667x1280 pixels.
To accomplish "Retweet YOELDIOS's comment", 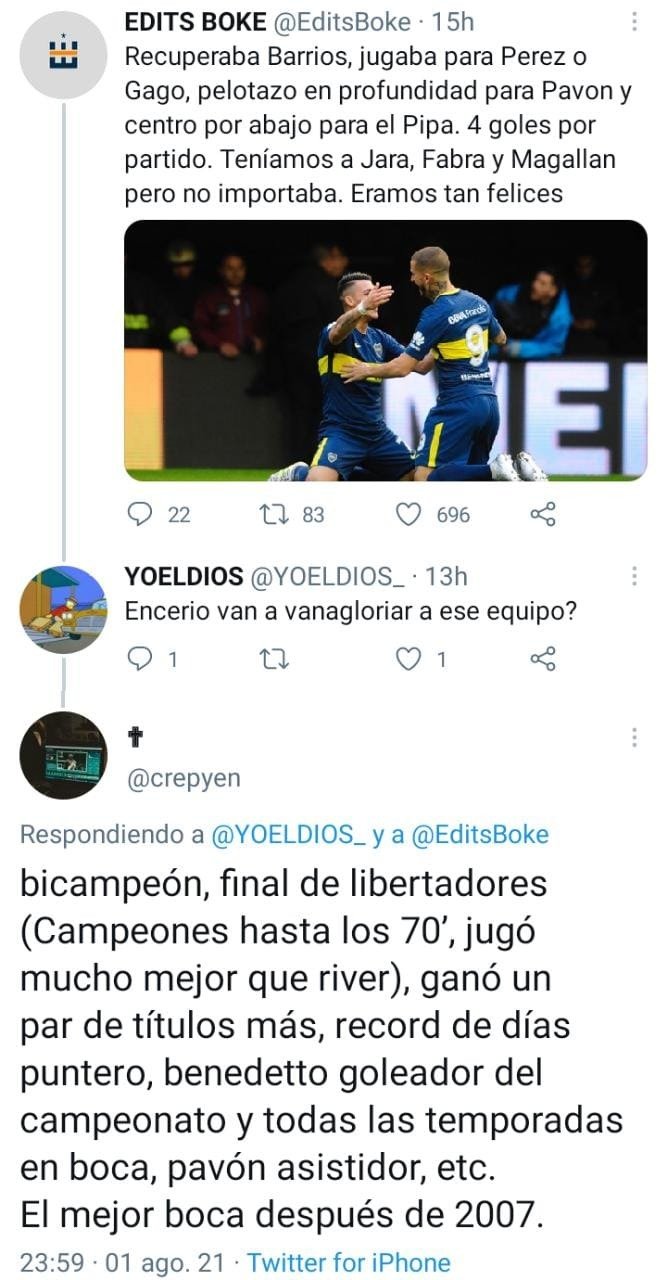I will pos(272,659).
